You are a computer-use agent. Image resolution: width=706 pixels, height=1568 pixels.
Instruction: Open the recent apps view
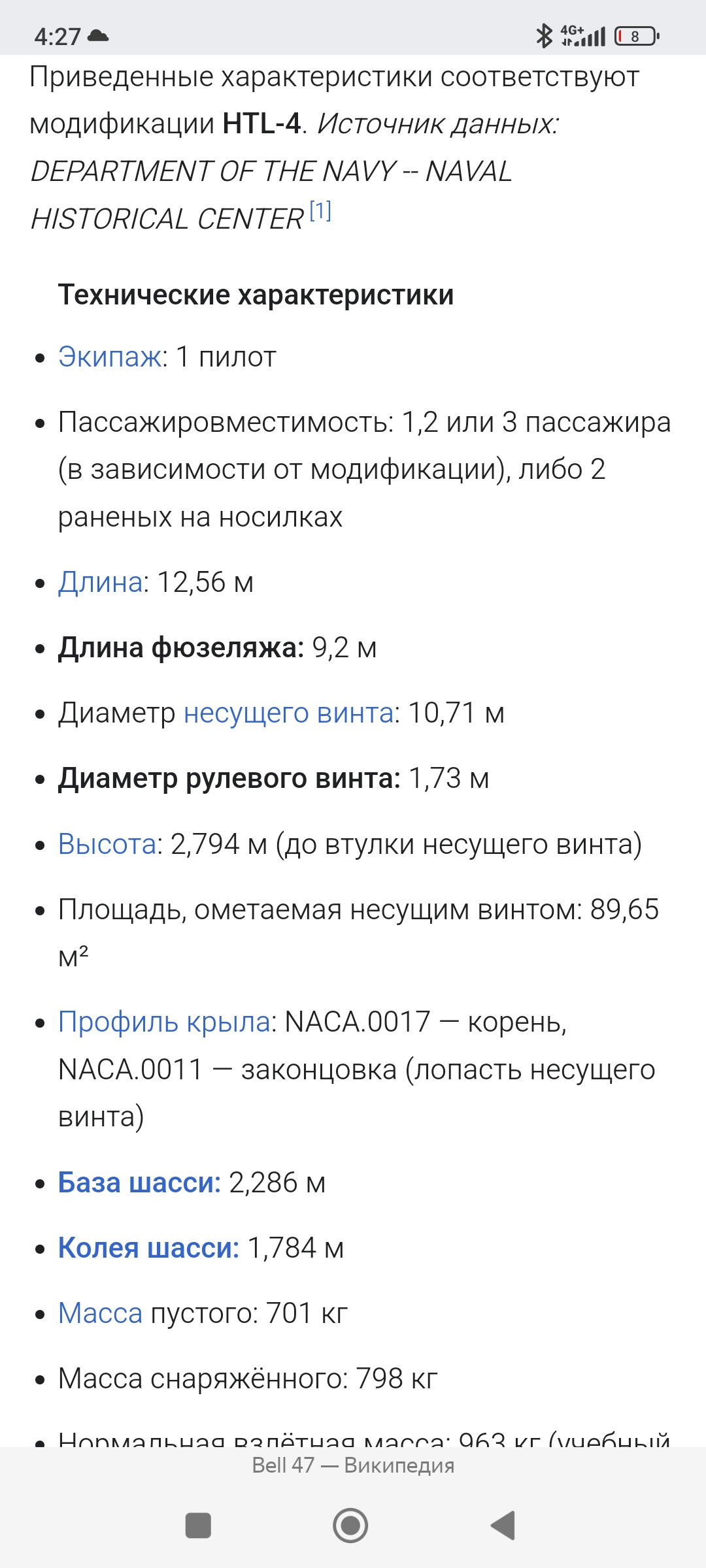[198, 1526]
